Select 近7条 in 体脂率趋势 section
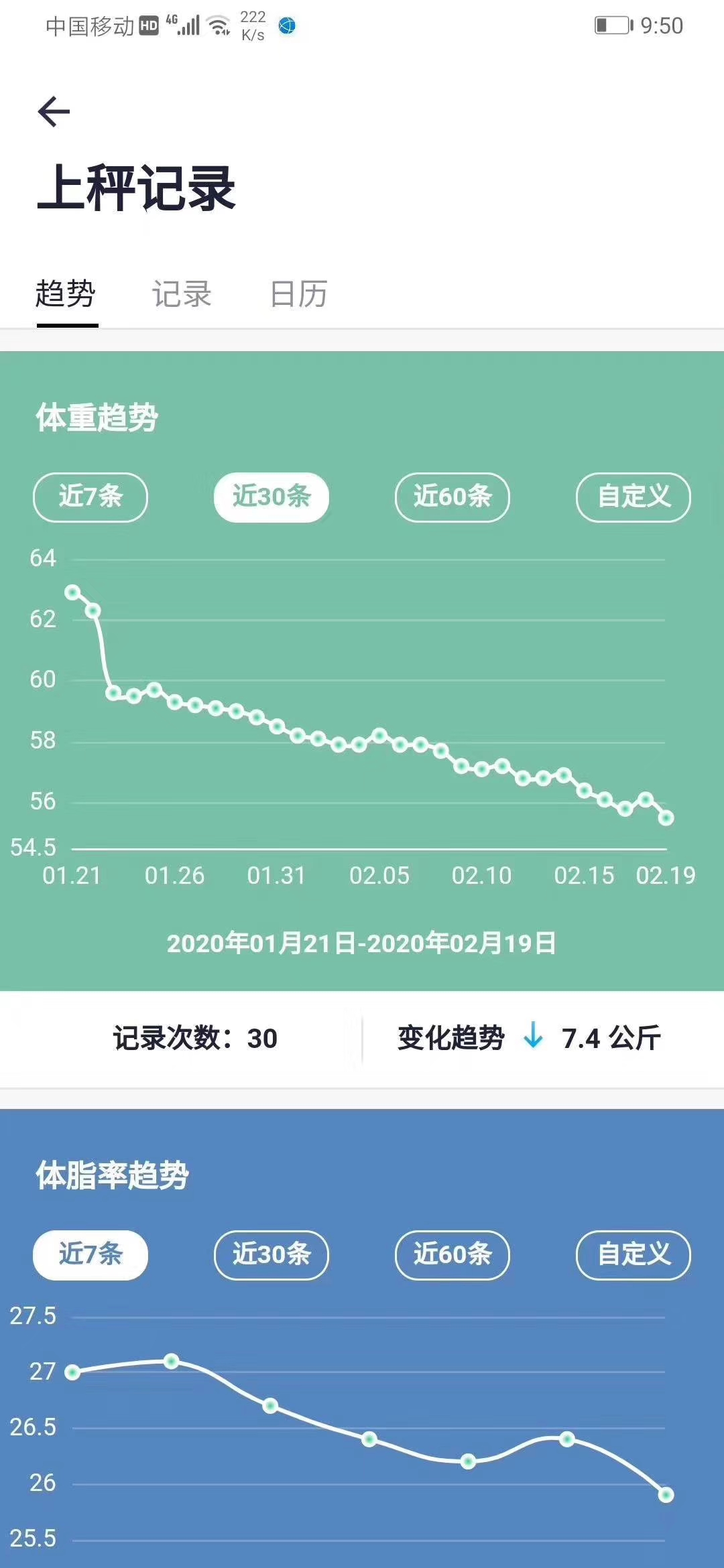Screen dimensions: 724x1568 pos(90,1255)
